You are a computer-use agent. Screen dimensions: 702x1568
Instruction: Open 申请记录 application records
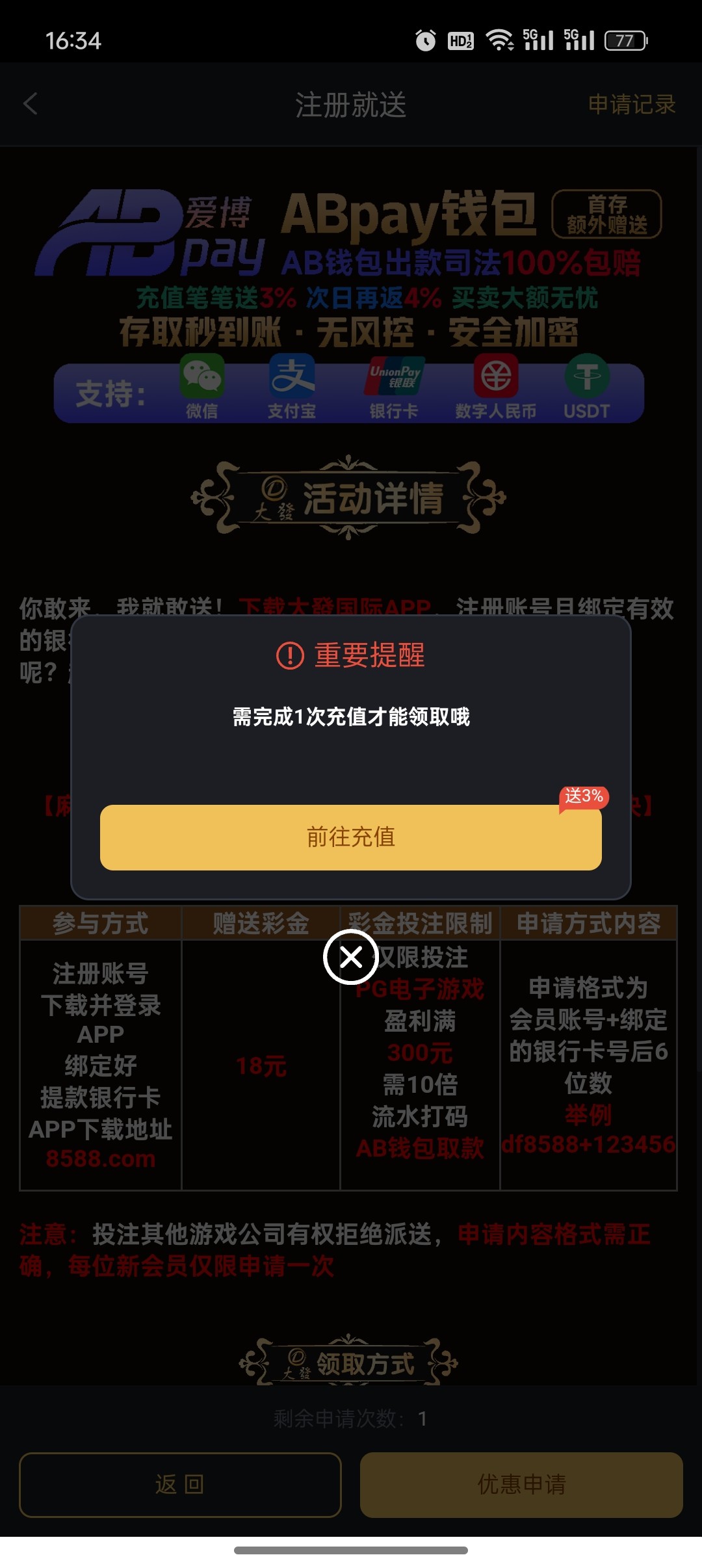631,104
